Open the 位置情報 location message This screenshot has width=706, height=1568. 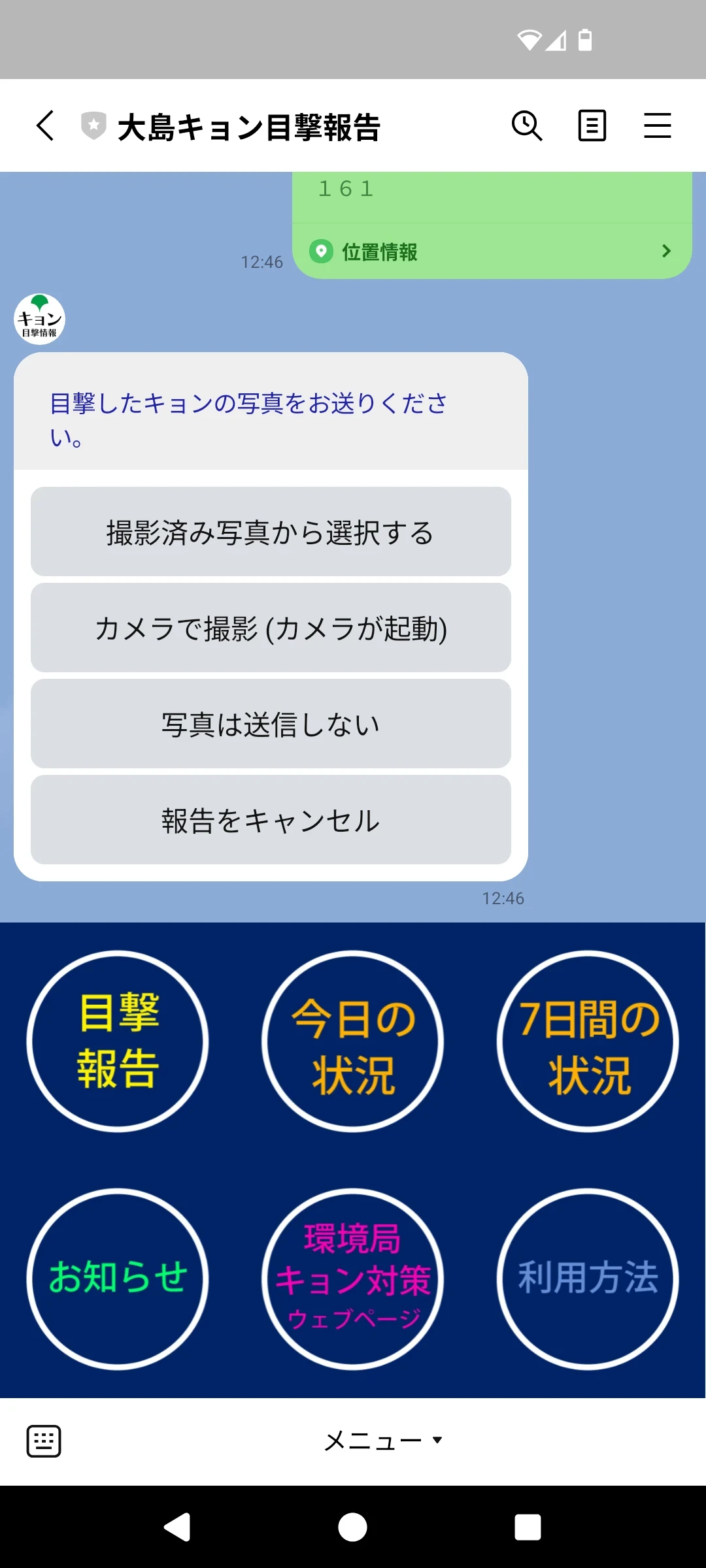[492, 252]
